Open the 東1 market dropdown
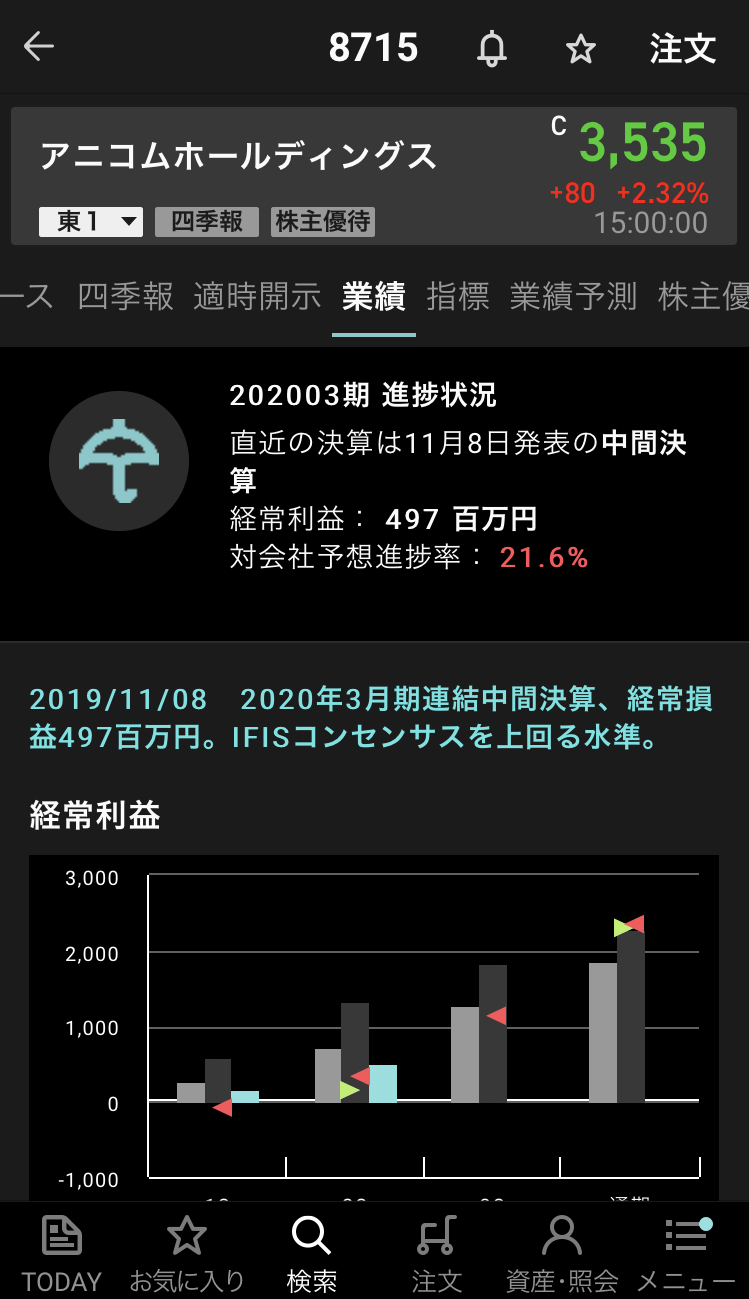Image resolution: width=749 pixels, height=1299 pixels. tap(91, 221)
